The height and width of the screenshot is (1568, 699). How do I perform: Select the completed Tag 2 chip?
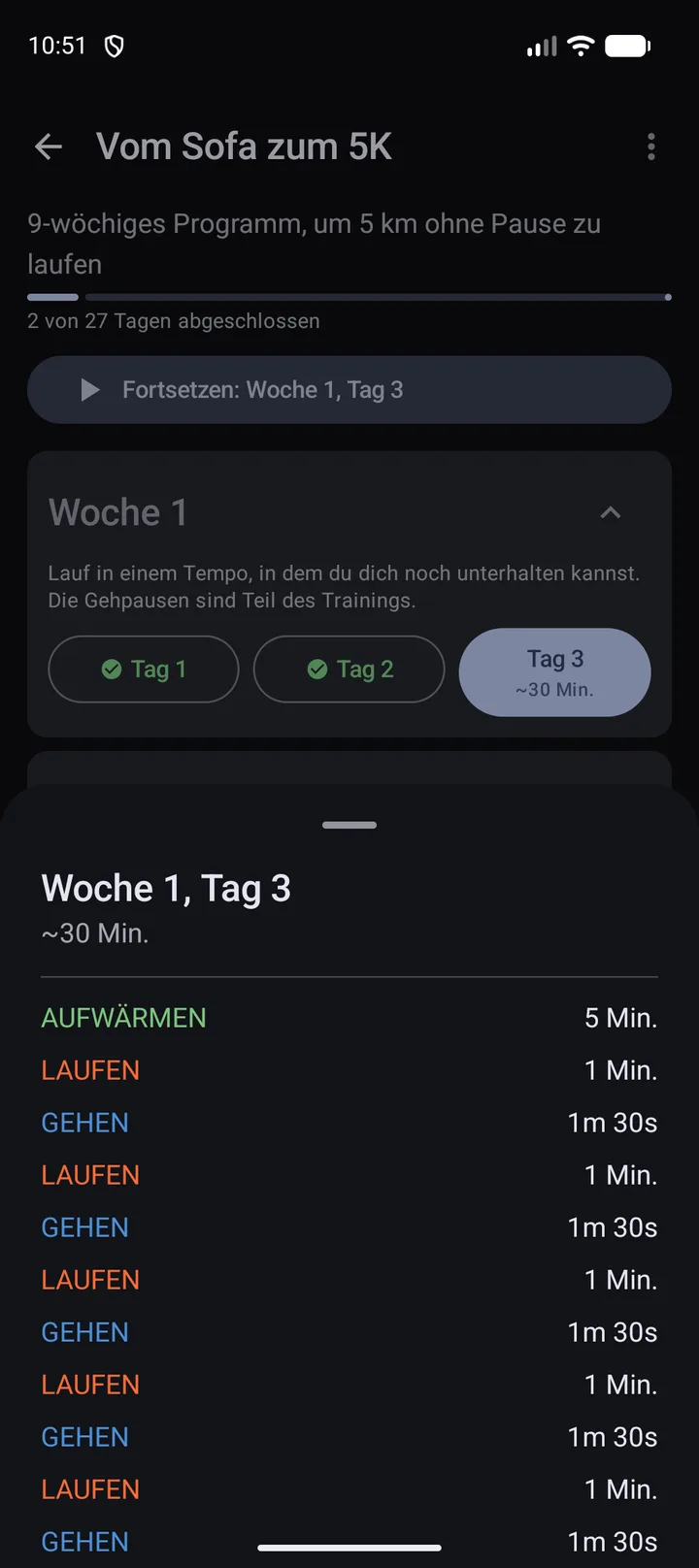pos(349,670)
